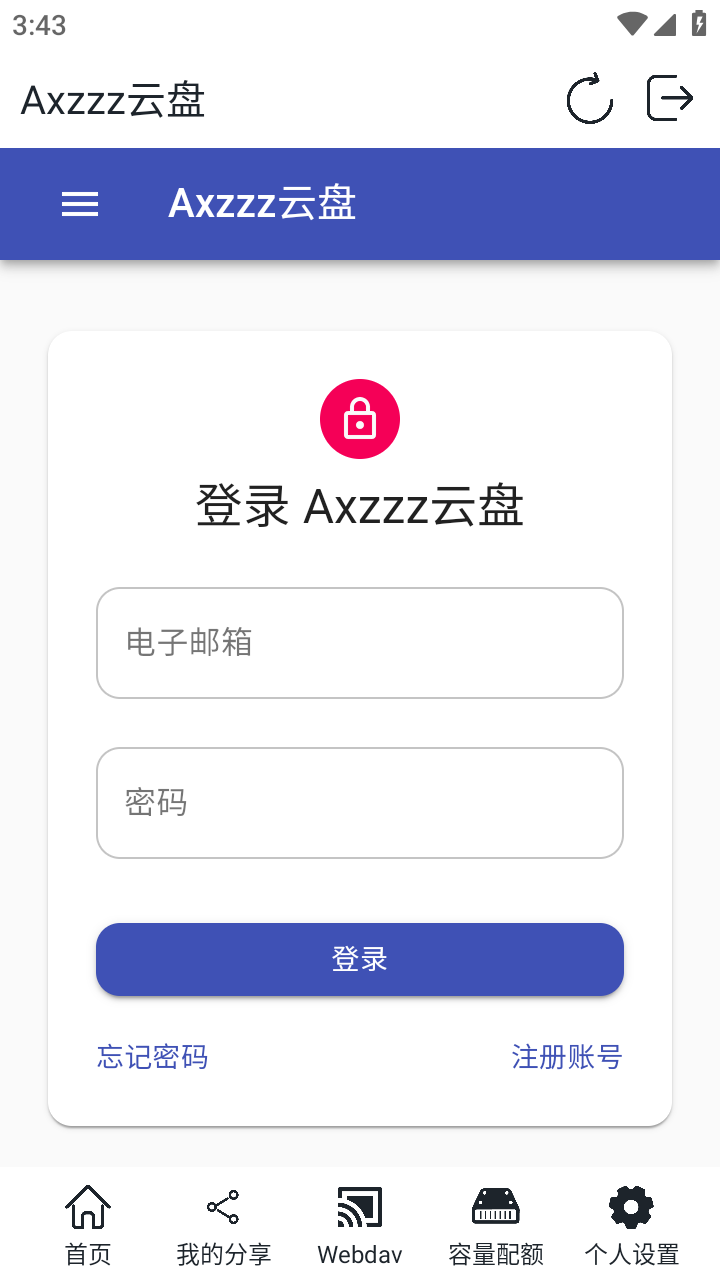Go to the 容量配额 tab
Image resolution: width=720 pixels, height=1280 pixels.
click(496, 1224)
